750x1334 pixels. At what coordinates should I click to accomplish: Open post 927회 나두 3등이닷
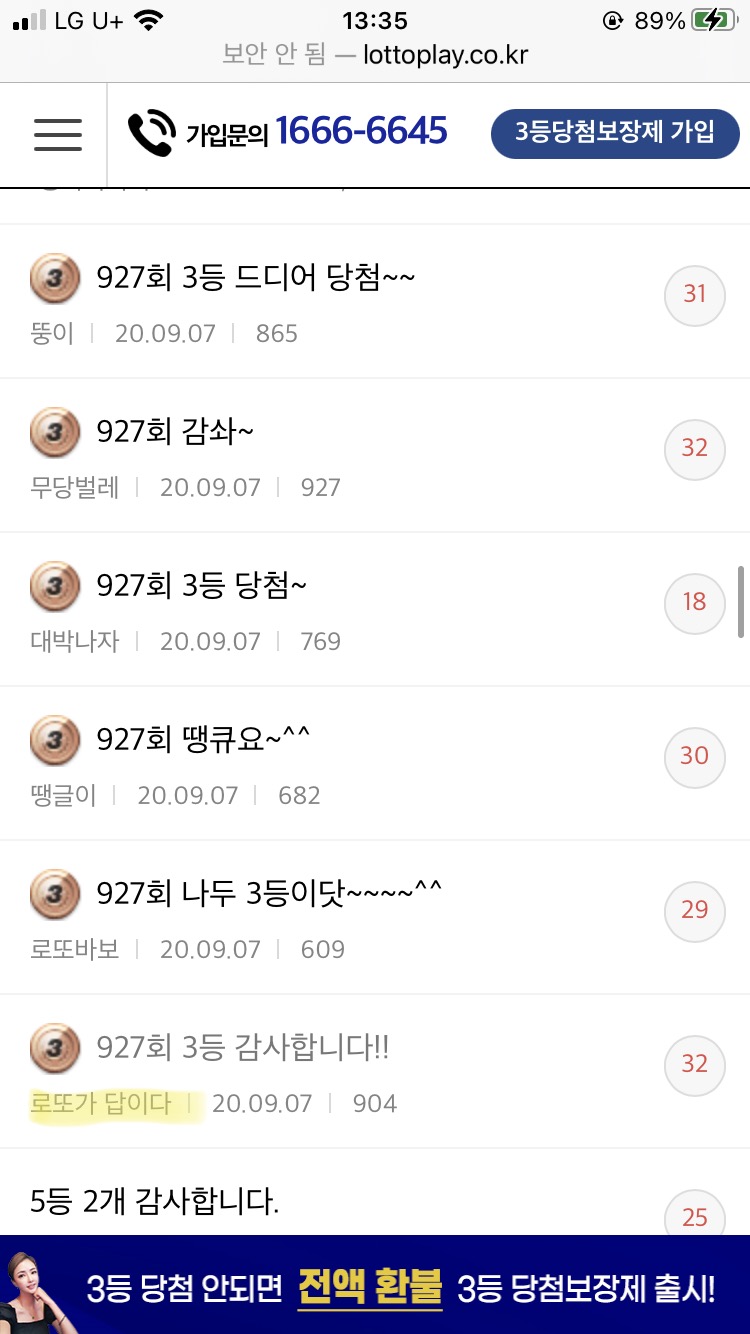[x=269, y=894]
